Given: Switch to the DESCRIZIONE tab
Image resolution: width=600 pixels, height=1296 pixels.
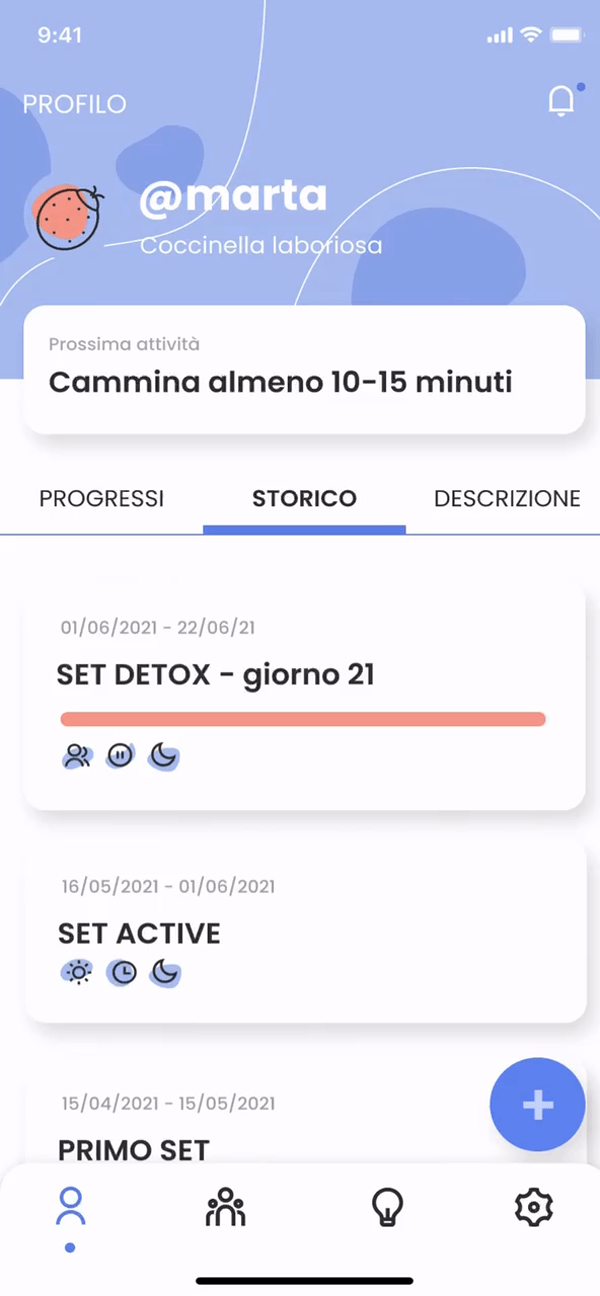Looking at the screenshot, I should (x=506, y=498).
